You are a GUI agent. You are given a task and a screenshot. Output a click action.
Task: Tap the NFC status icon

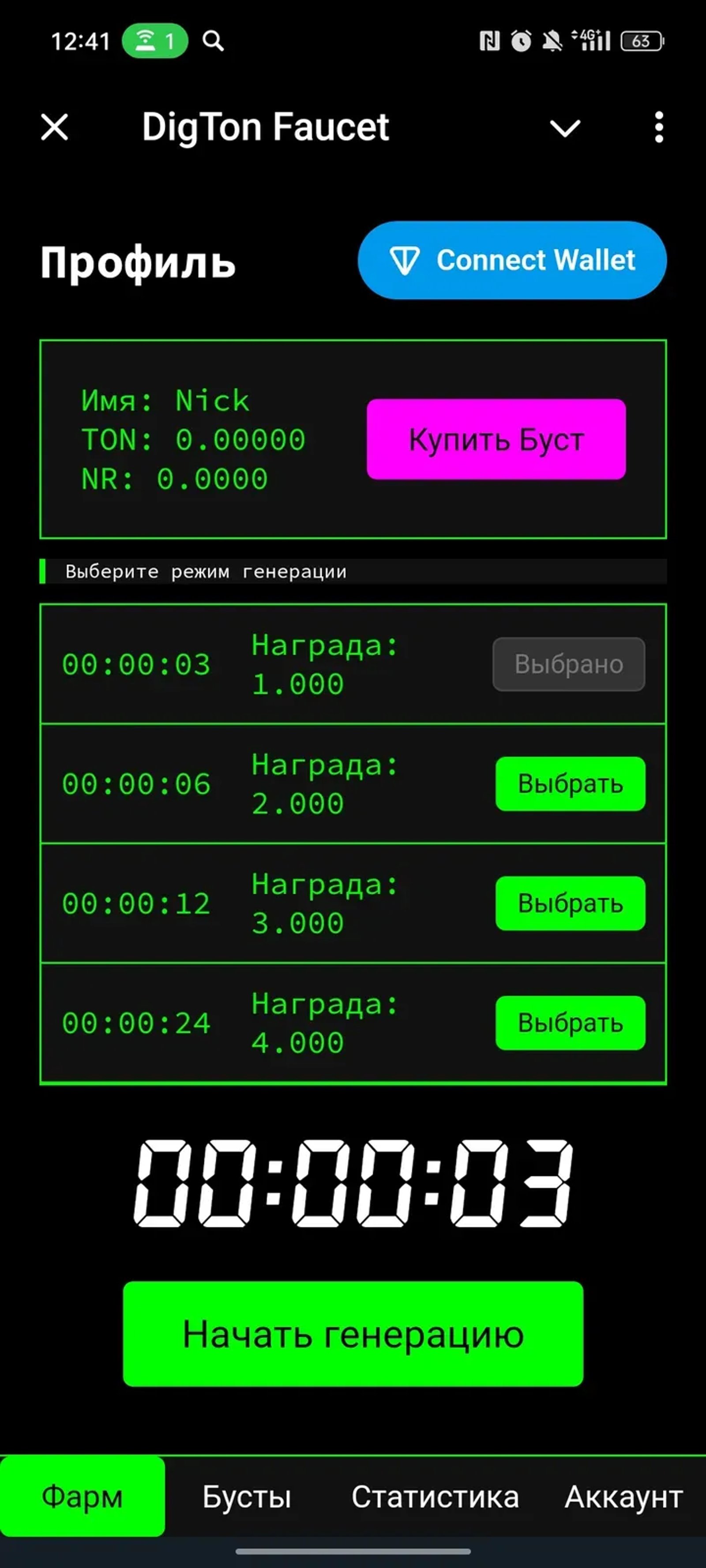coord(489,41)
